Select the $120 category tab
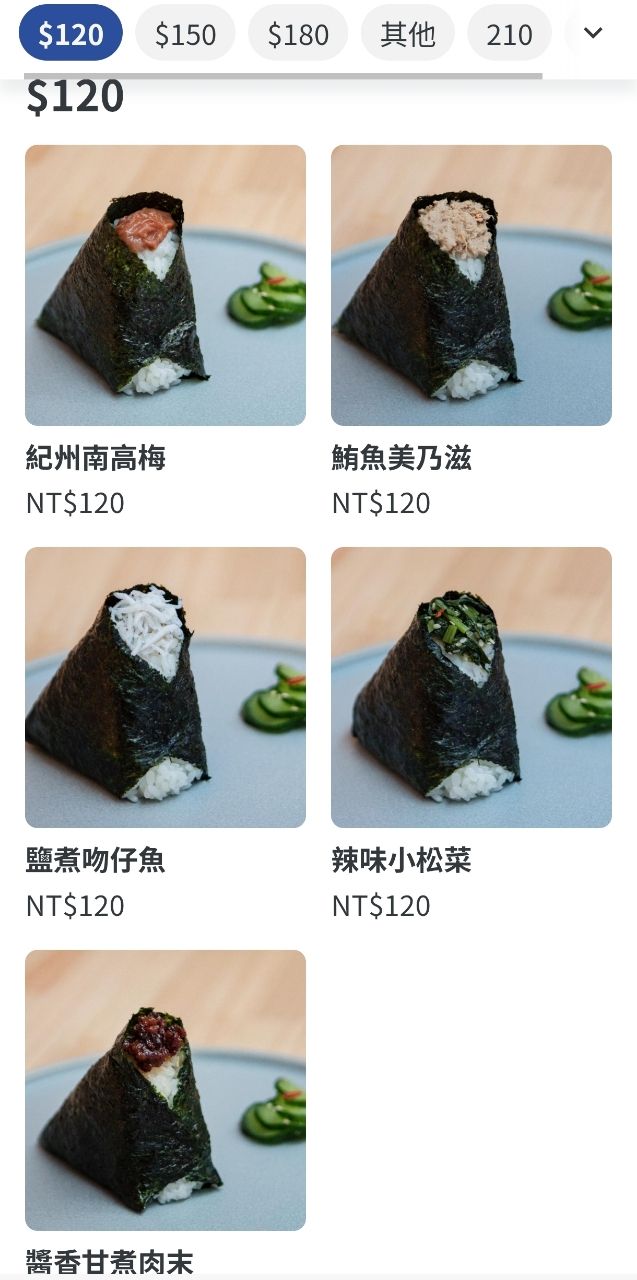 coord(70,34)
